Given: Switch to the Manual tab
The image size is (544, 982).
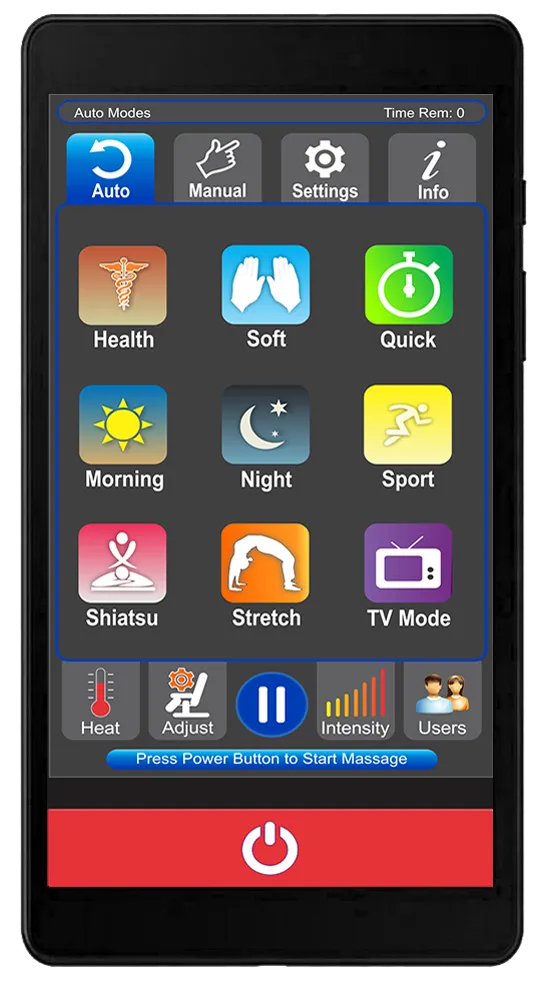Looking at the screenshot, I should 217,167.
